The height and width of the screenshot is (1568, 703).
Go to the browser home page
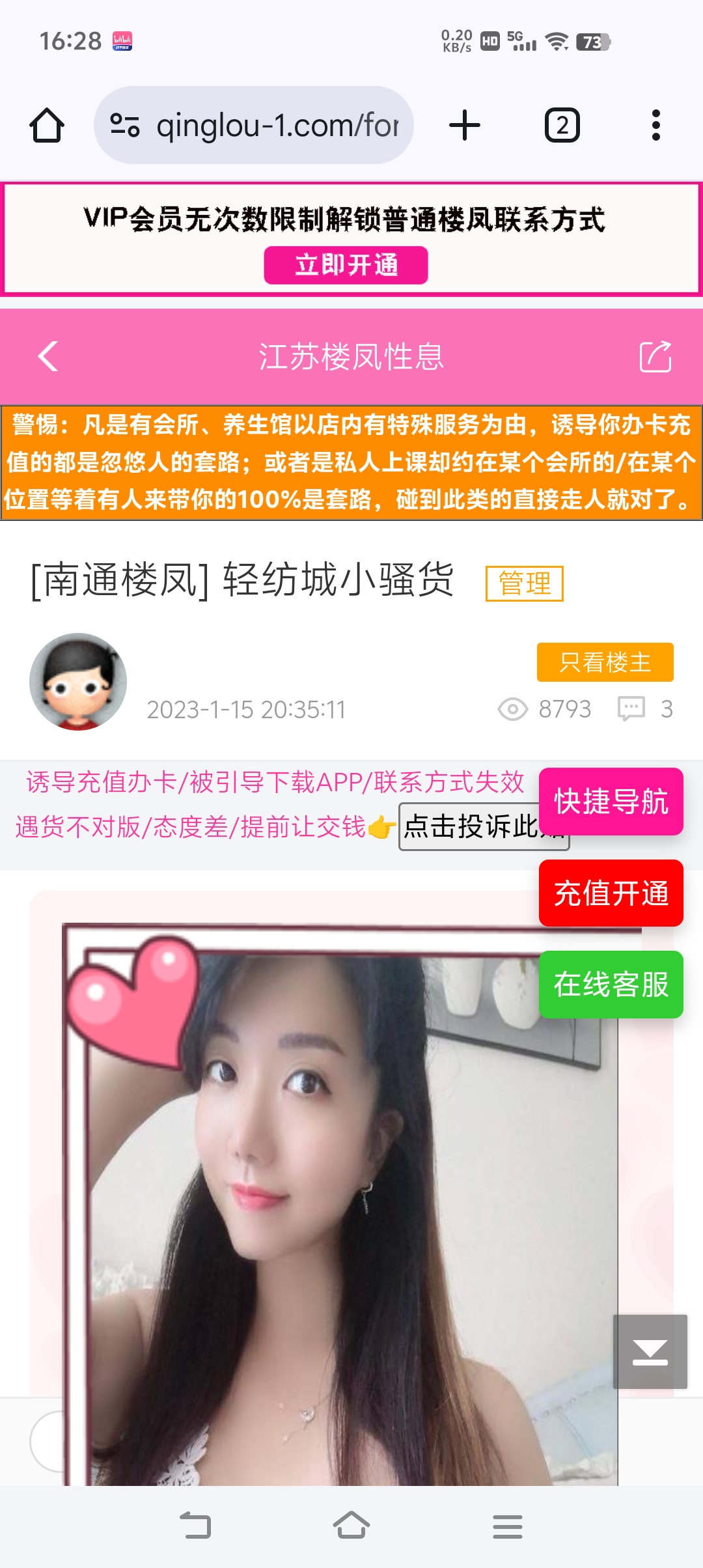47,125
